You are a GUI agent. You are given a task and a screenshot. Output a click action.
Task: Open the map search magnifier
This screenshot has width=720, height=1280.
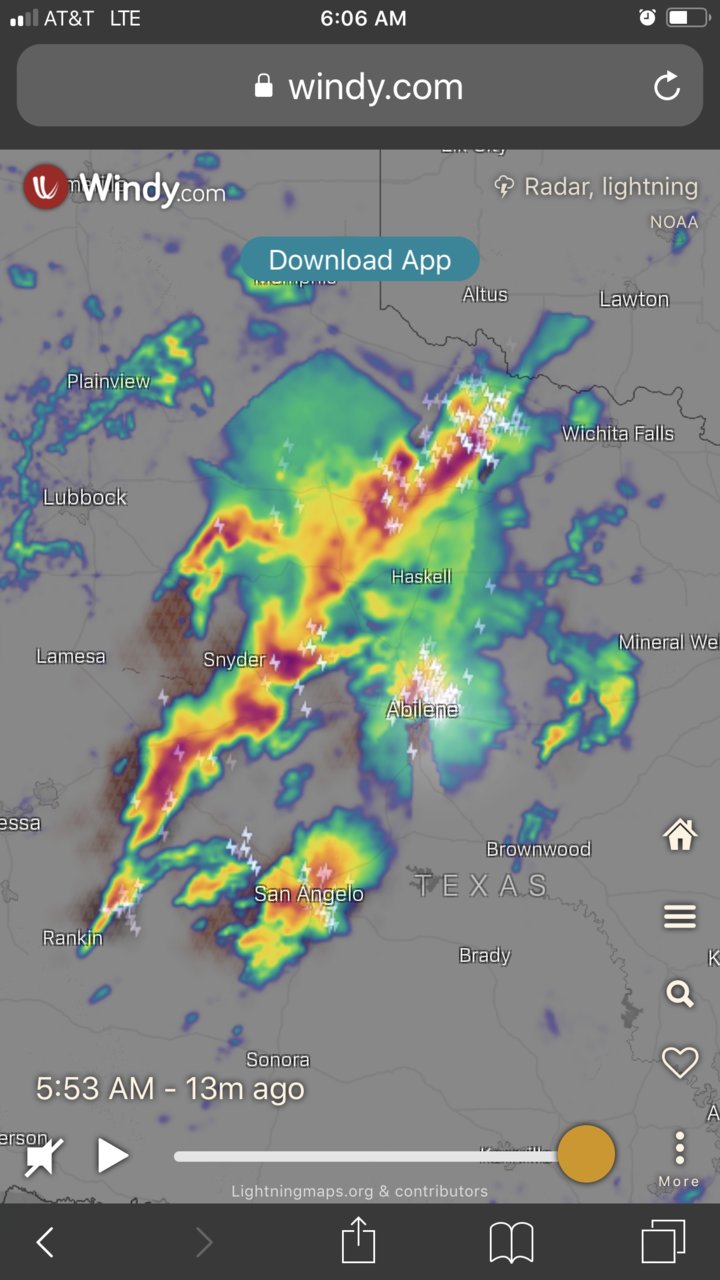pos(680,993)
